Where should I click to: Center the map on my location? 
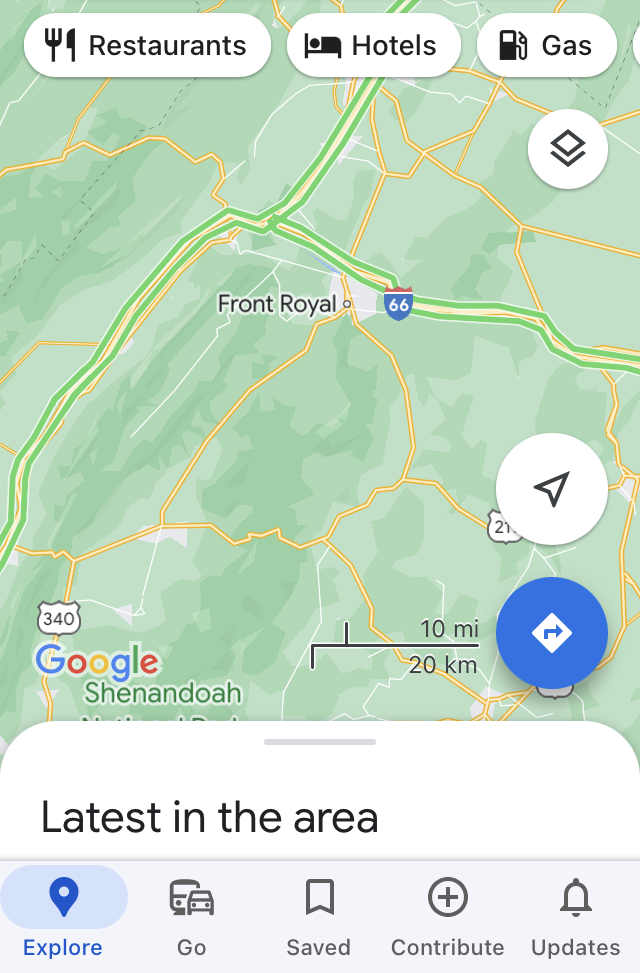point(551,489)
